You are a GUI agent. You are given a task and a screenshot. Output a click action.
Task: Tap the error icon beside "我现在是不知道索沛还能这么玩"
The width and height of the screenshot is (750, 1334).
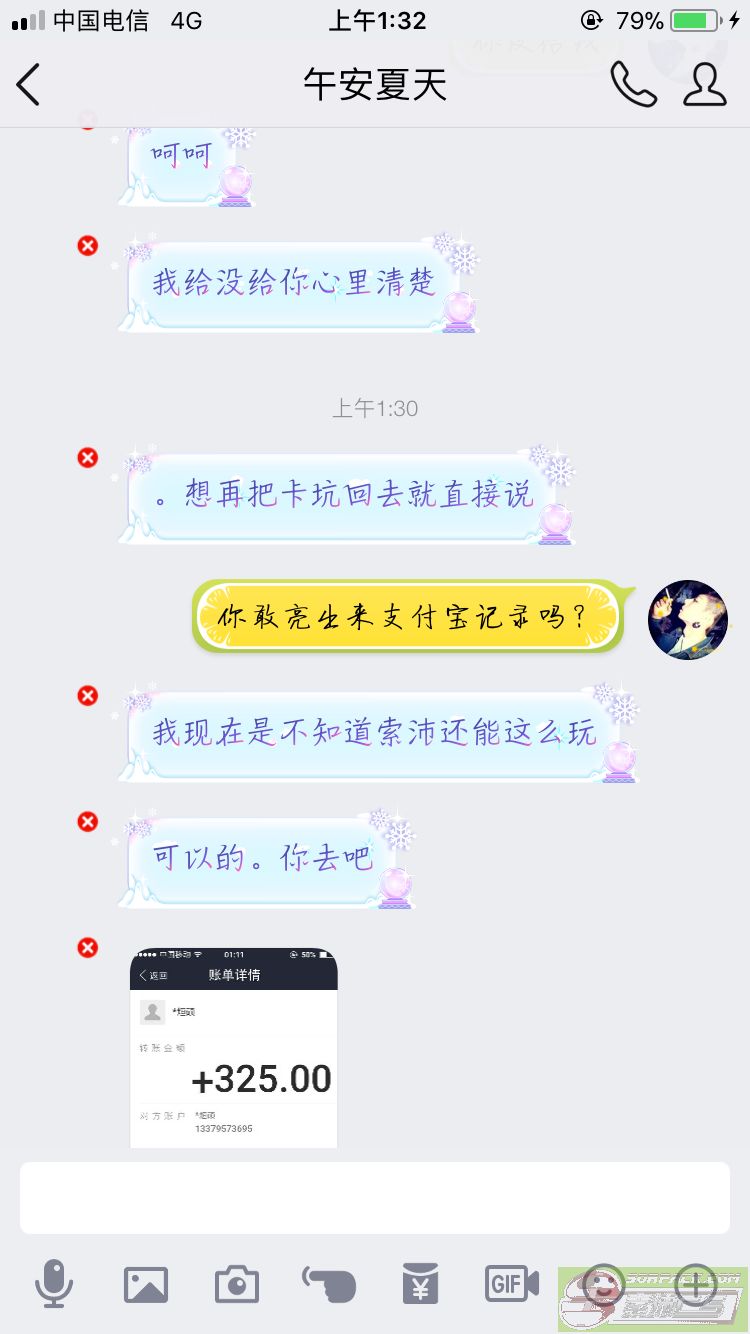pyautogui.click(x=88, y=695)
